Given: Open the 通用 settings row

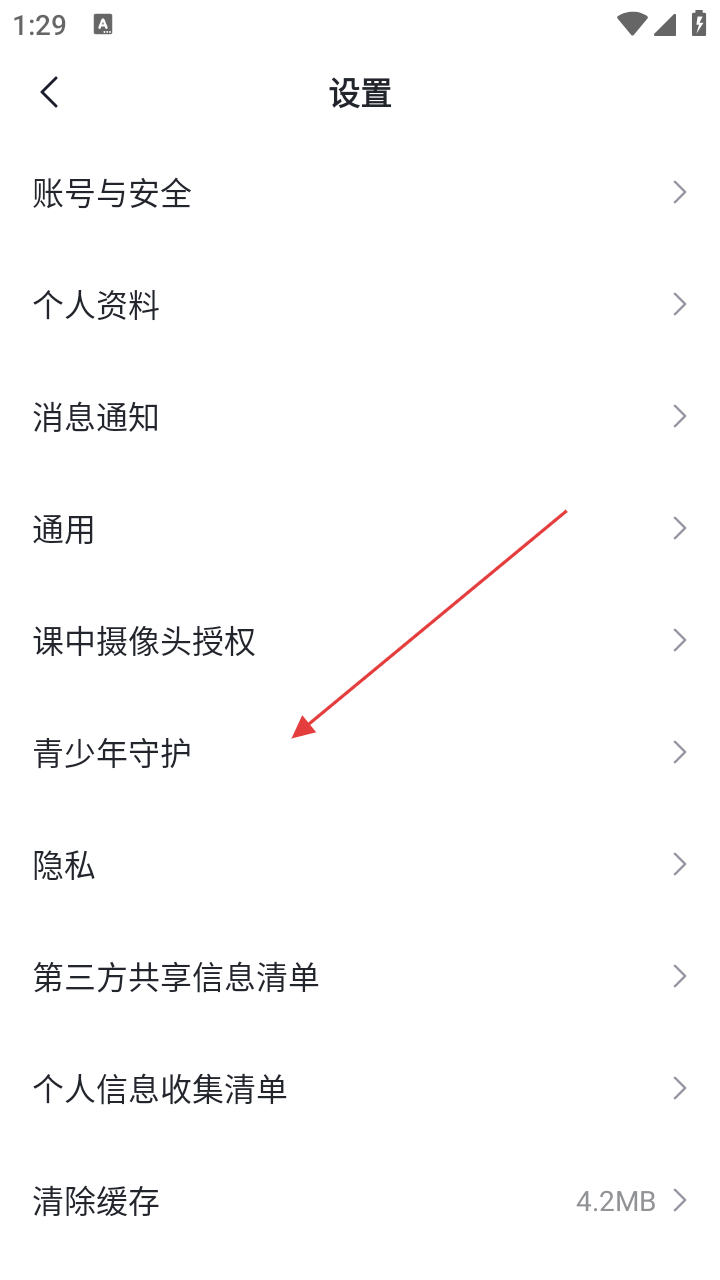Looking at the screenshot, I should coord(64,529).
